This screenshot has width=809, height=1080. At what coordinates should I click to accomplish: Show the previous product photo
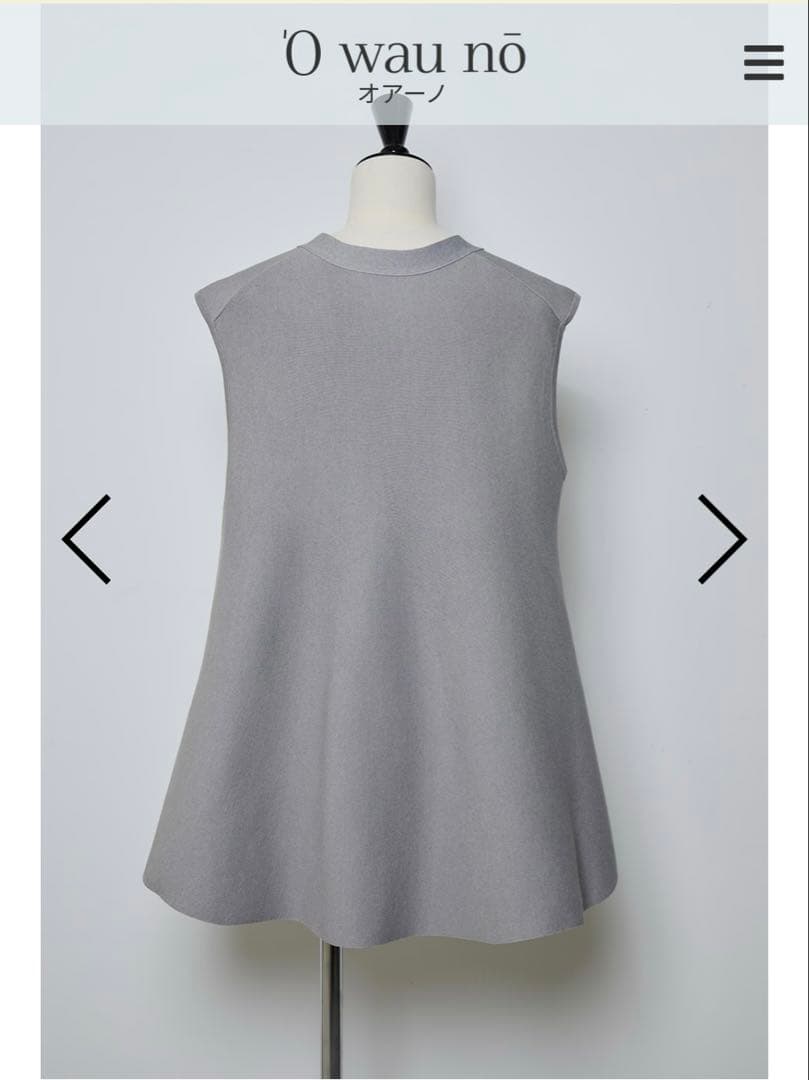[87, 539]
